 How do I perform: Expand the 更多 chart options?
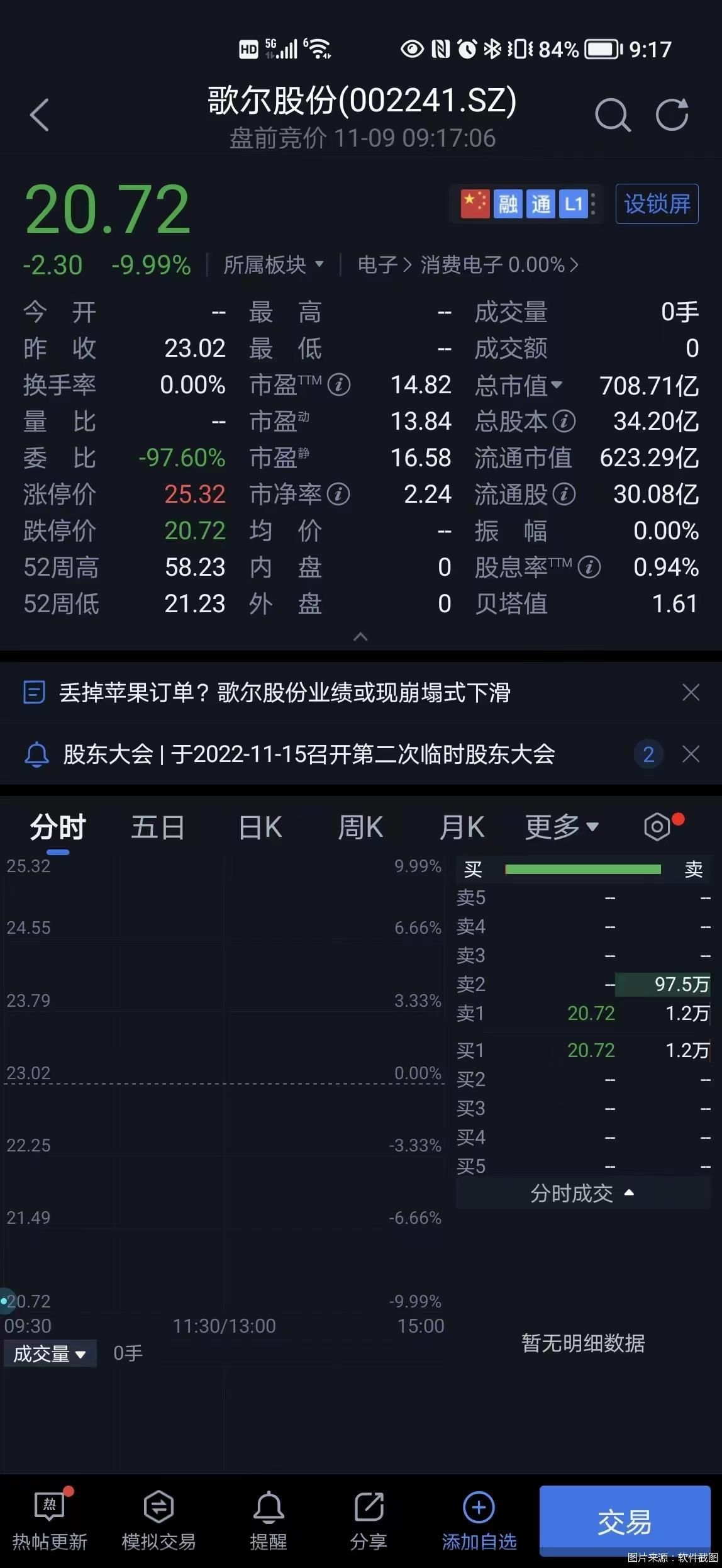pos(561,827)
